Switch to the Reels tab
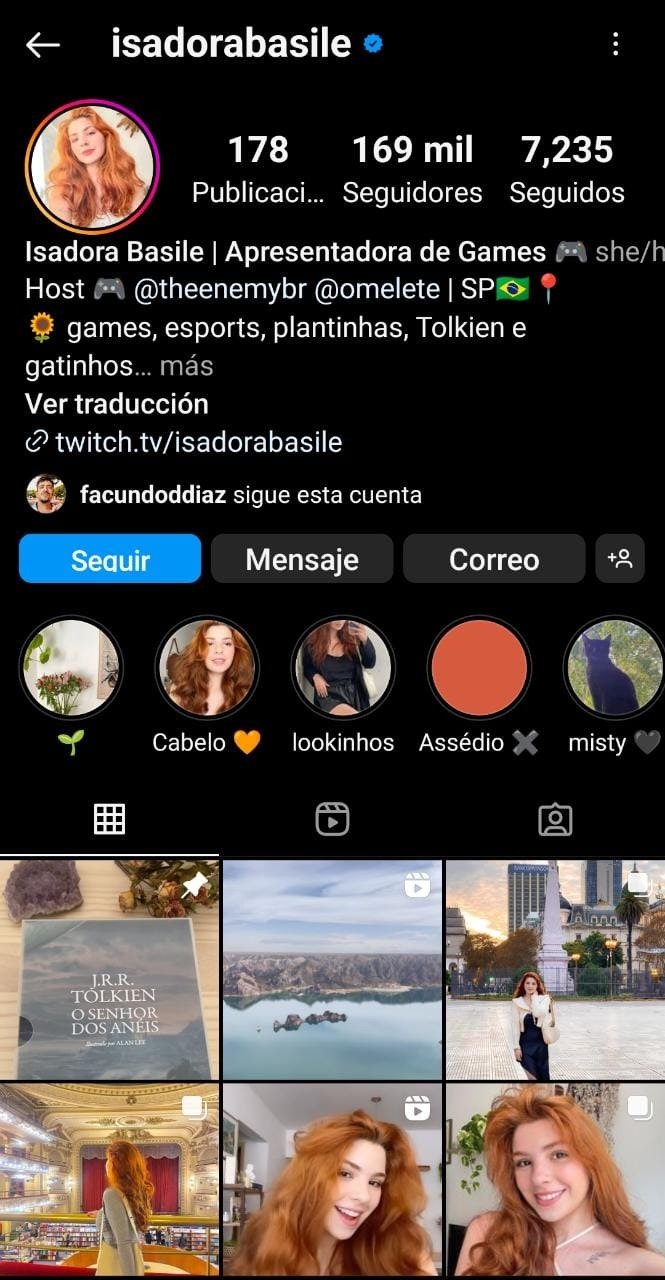 (x=332, y=820)
